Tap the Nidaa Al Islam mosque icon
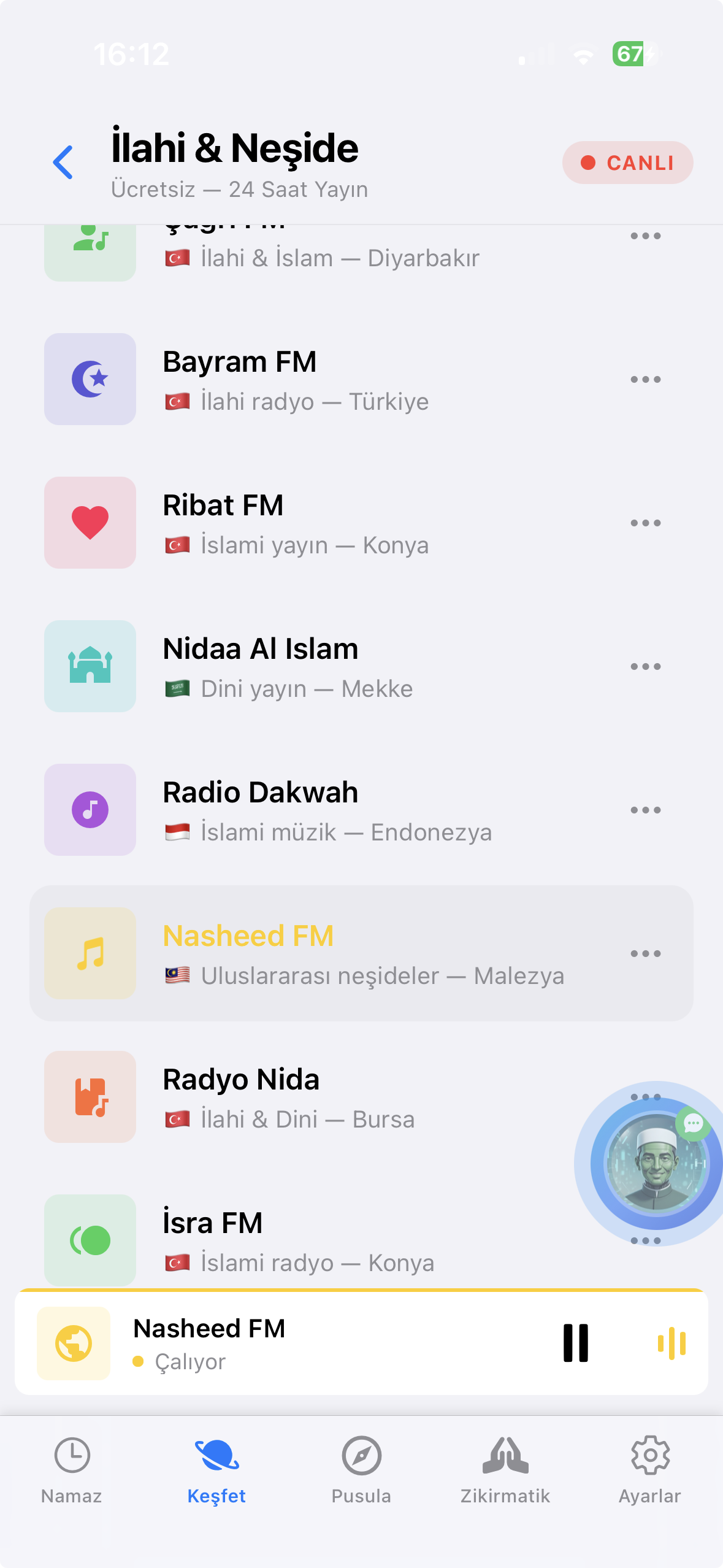This screenshot has height=1568, width=723. [90, 666]
